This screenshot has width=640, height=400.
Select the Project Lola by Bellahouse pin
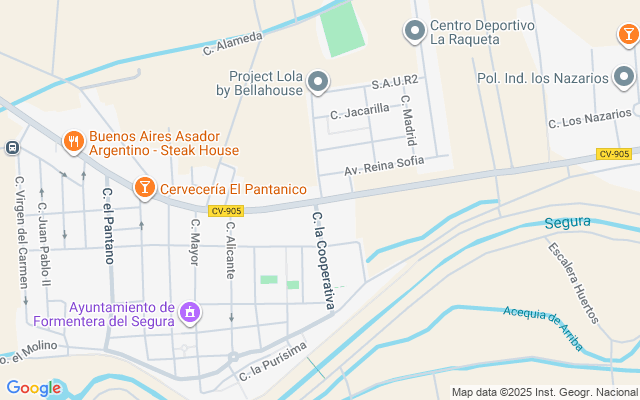pyautogui.click(x=318, y=82)
